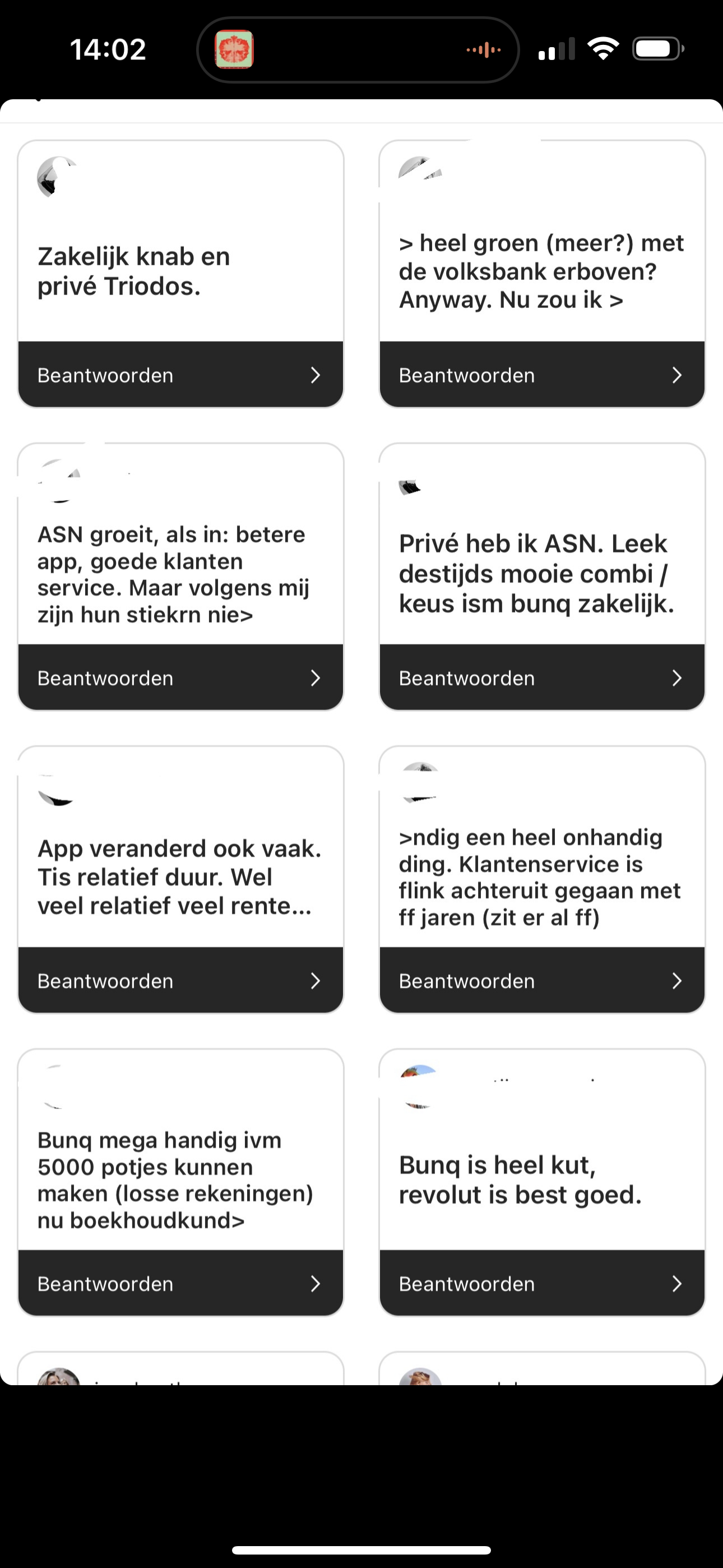The image size is (723, 1568).
Task: Reply to the 'Zakelijk knab en privé Triodos' response
Action: pyautogui.click(x=180, y=375)
